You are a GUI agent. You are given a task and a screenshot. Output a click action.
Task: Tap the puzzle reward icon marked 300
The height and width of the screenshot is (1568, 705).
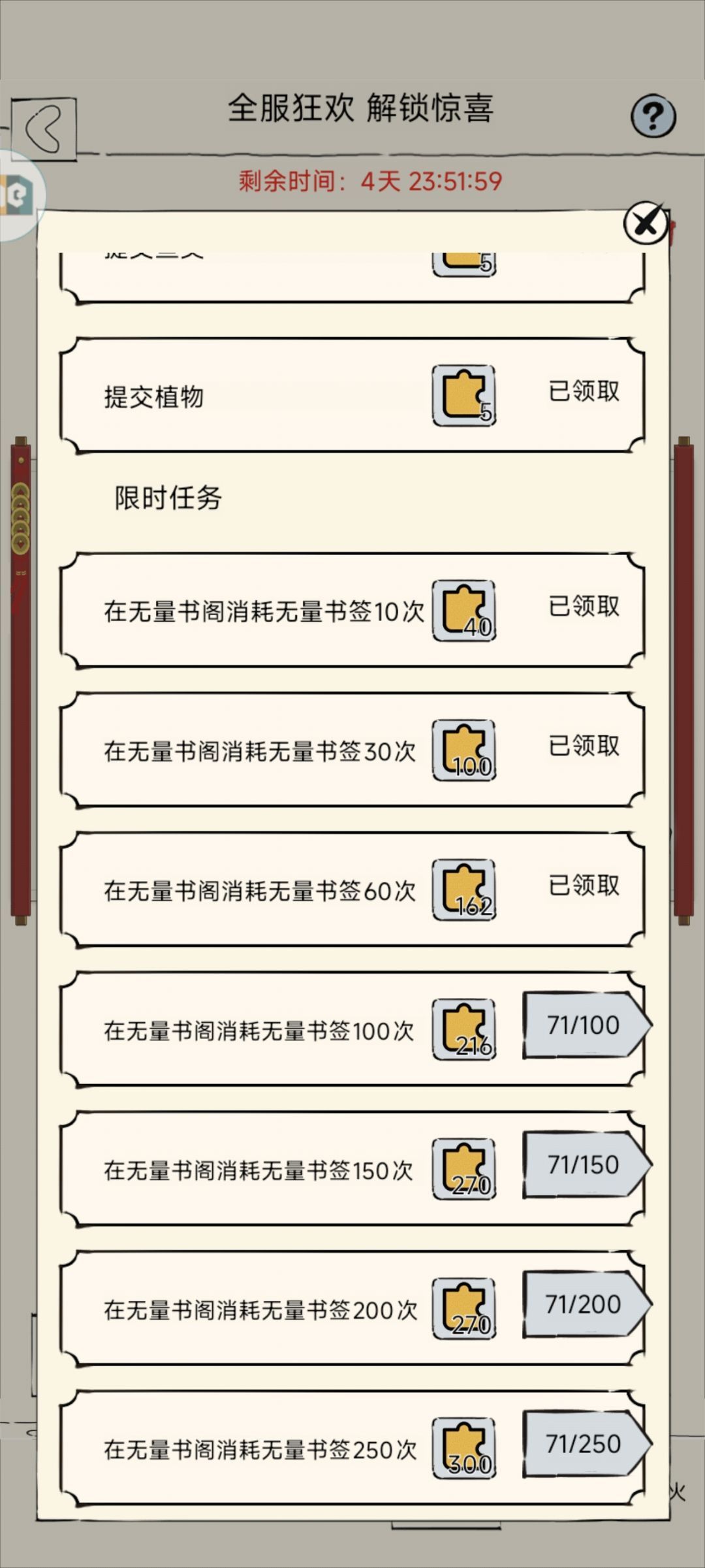click(x=464, y=1448)
